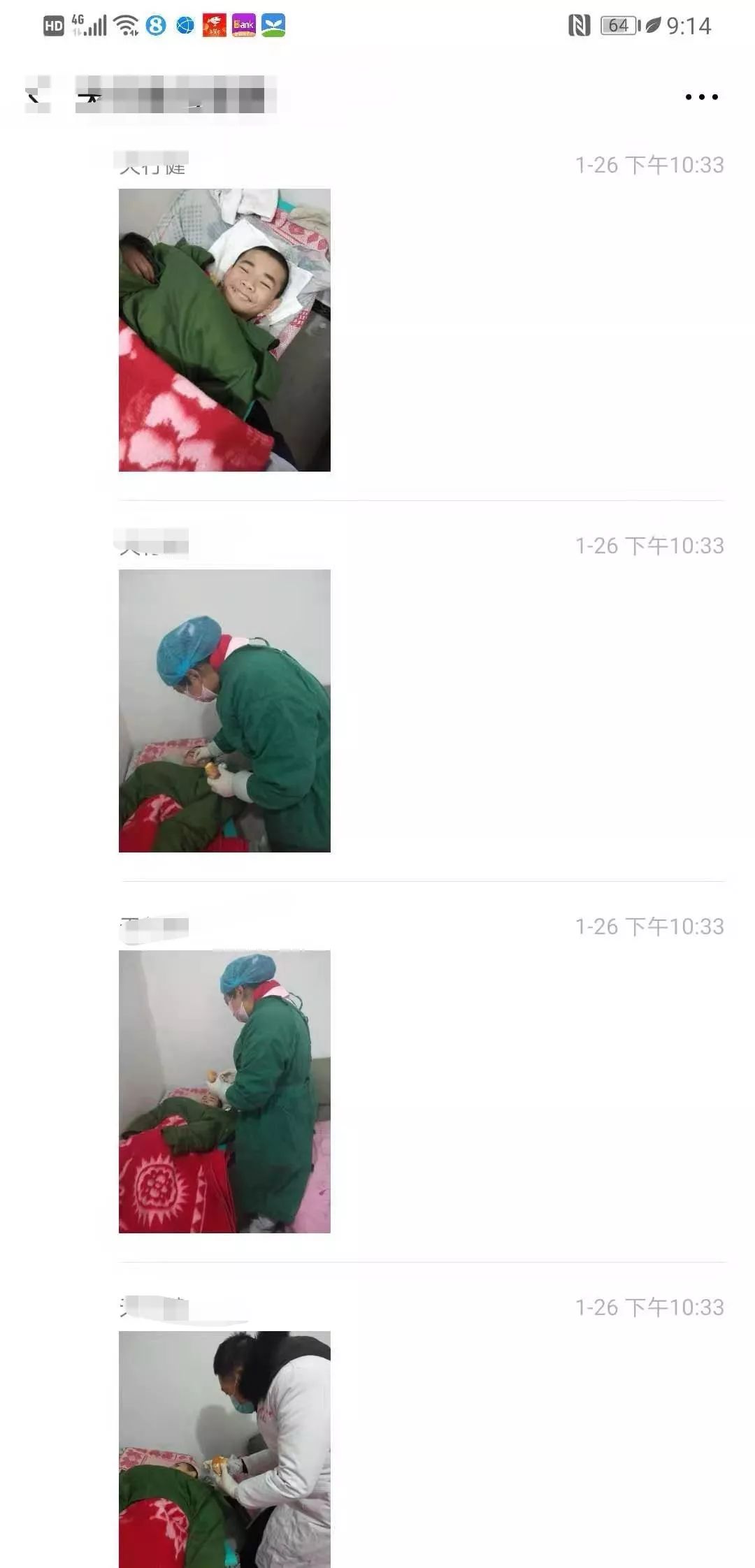Go back using the top-left arrow
755x1568 pixels.
click(36, 96)
